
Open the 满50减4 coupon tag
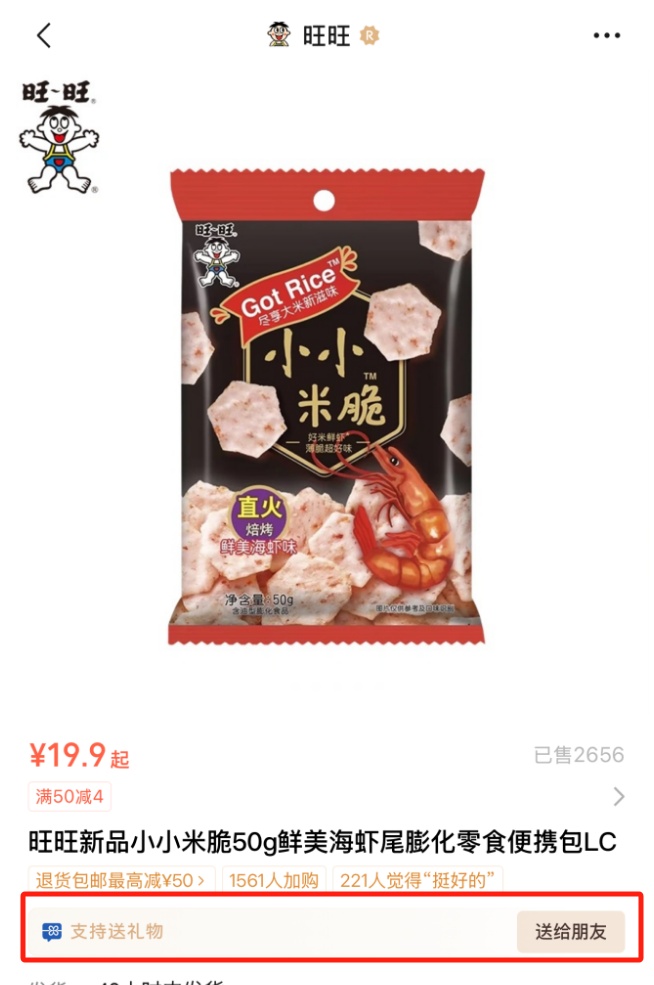70,796
